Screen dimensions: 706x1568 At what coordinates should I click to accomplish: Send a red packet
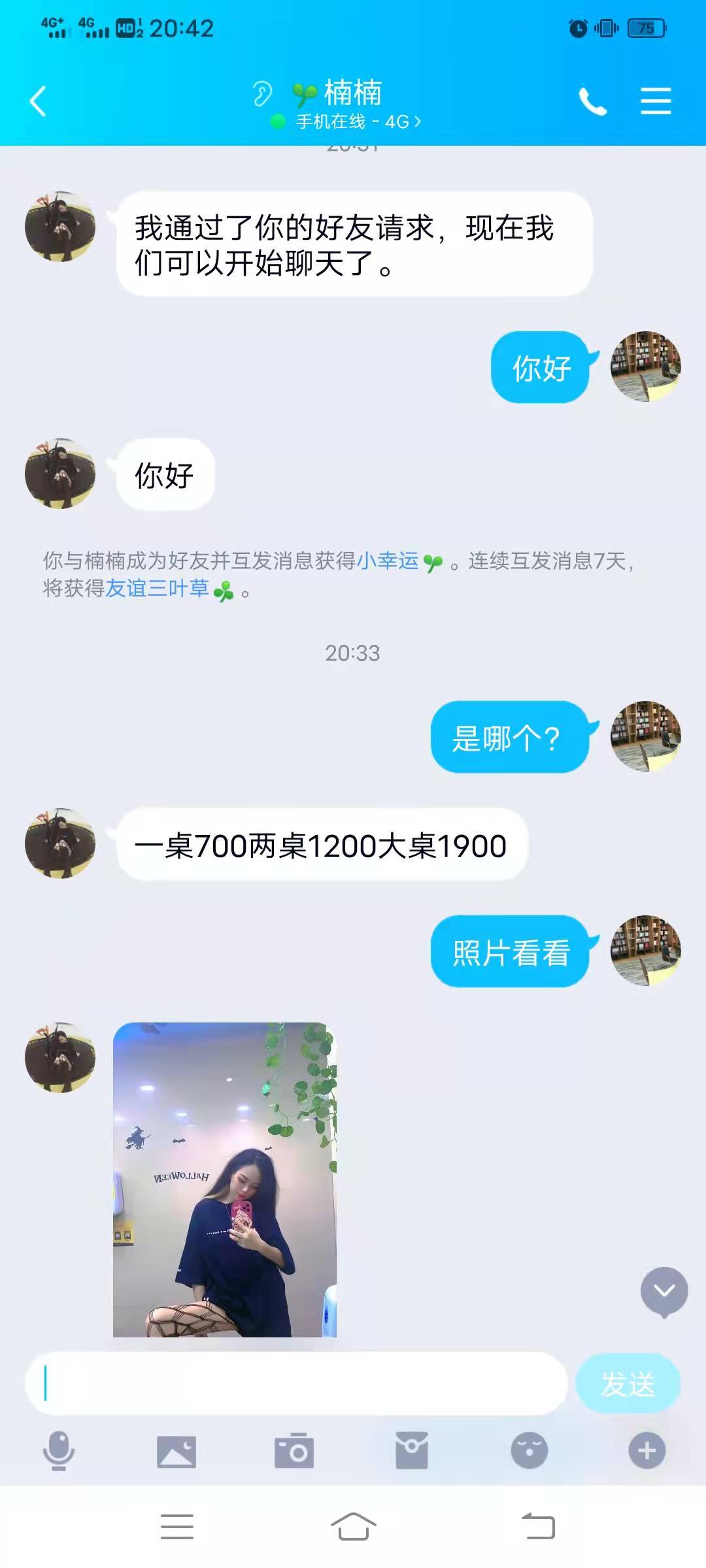(412, 1451)
